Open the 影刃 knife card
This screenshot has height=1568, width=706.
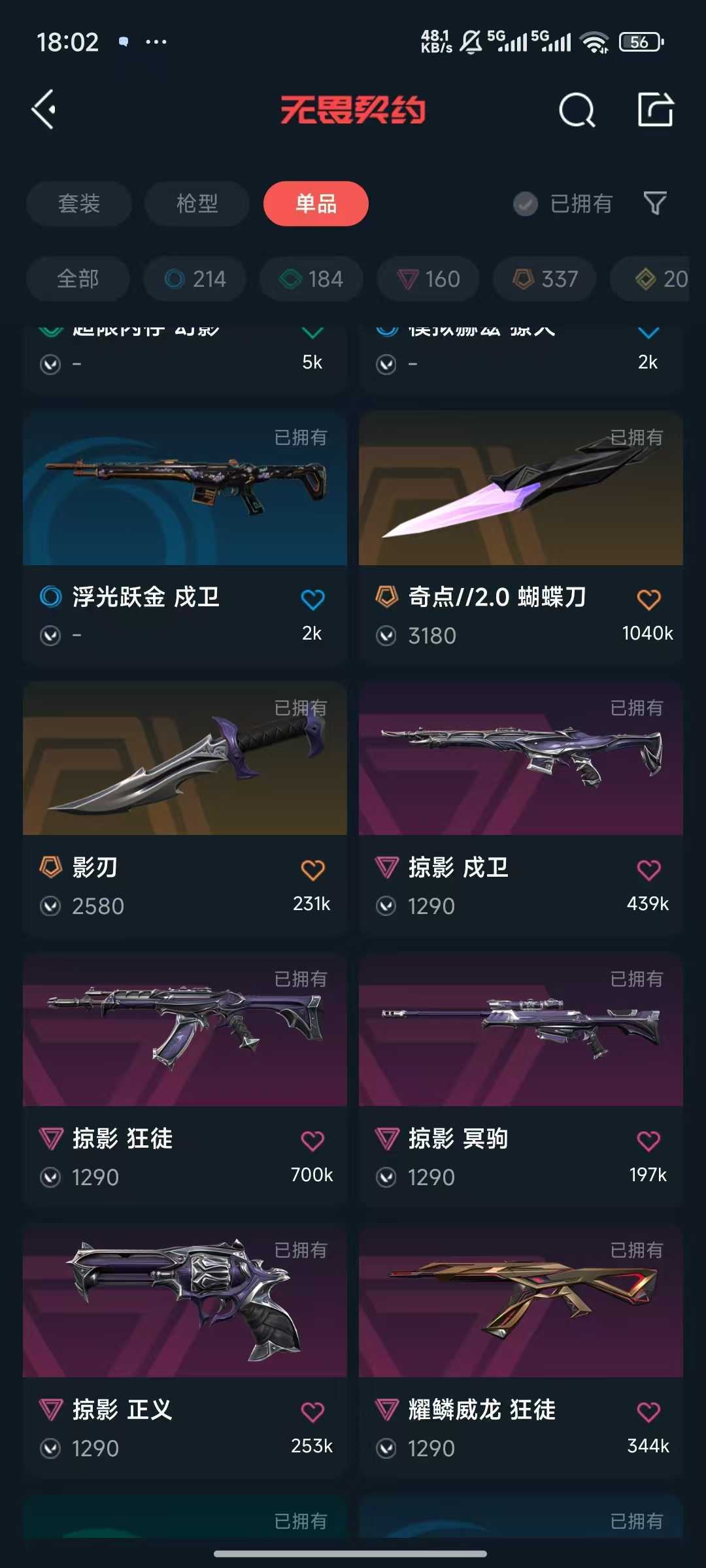(185, 809)
